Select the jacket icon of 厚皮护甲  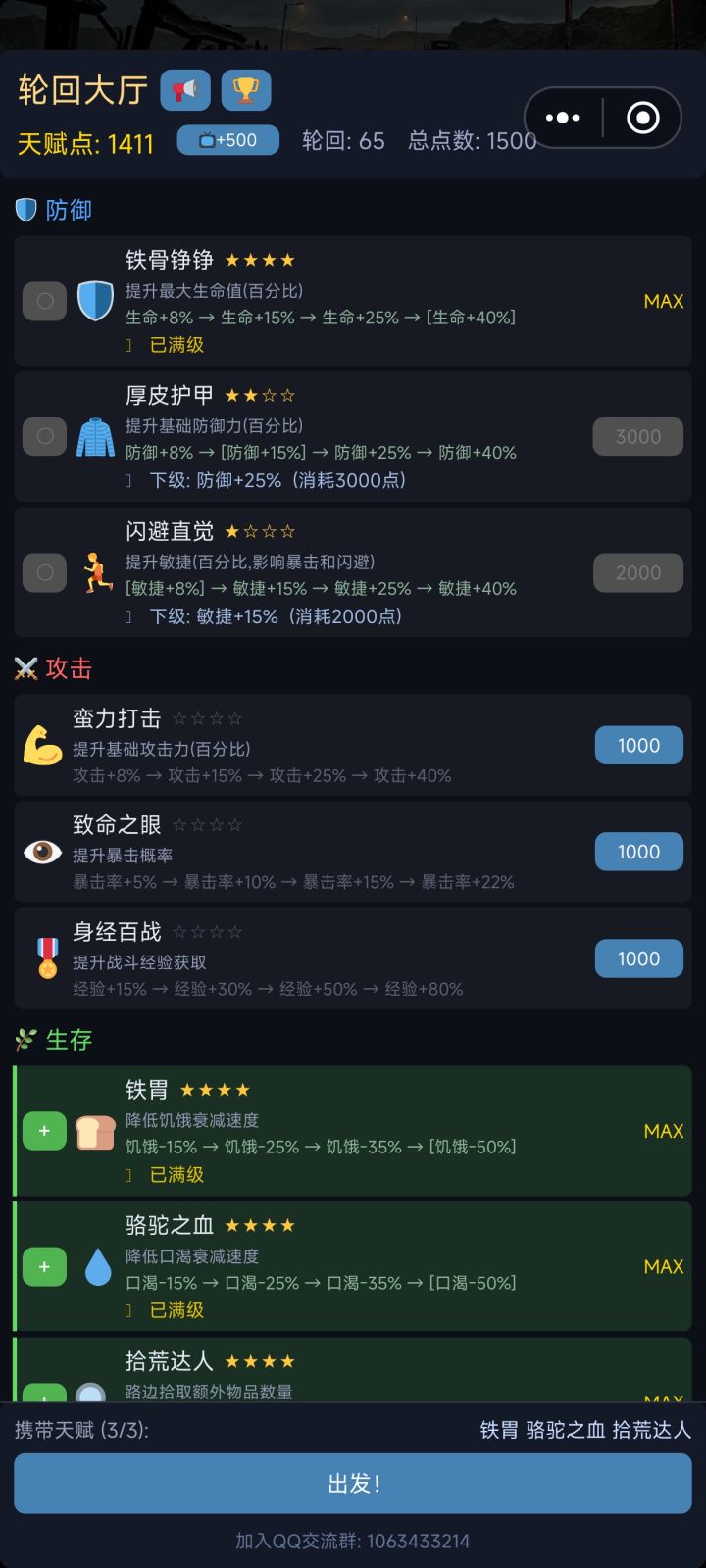coord(95,436)
